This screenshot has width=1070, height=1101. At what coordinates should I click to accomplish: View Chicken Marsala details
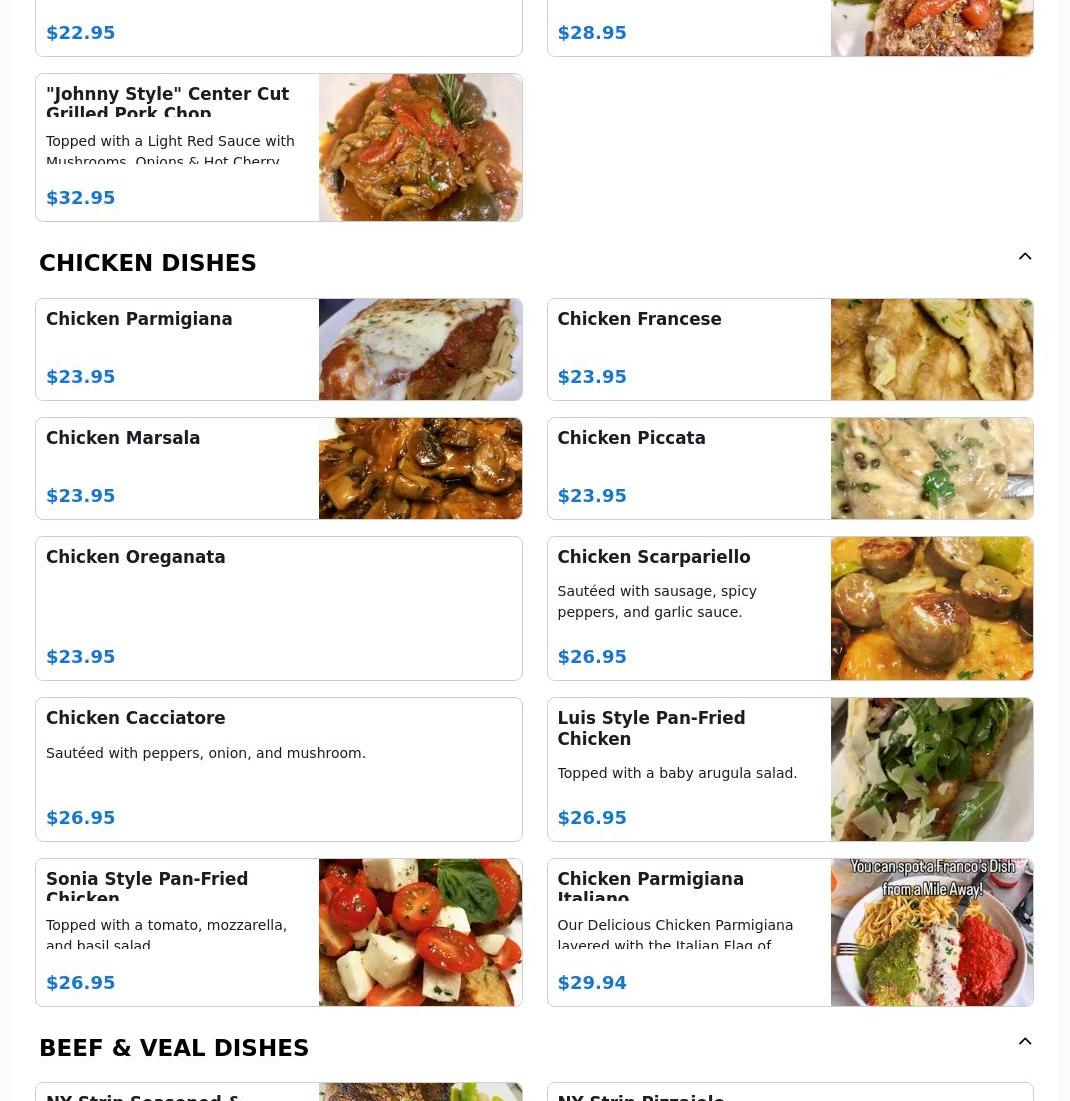(x=278, y=468)
